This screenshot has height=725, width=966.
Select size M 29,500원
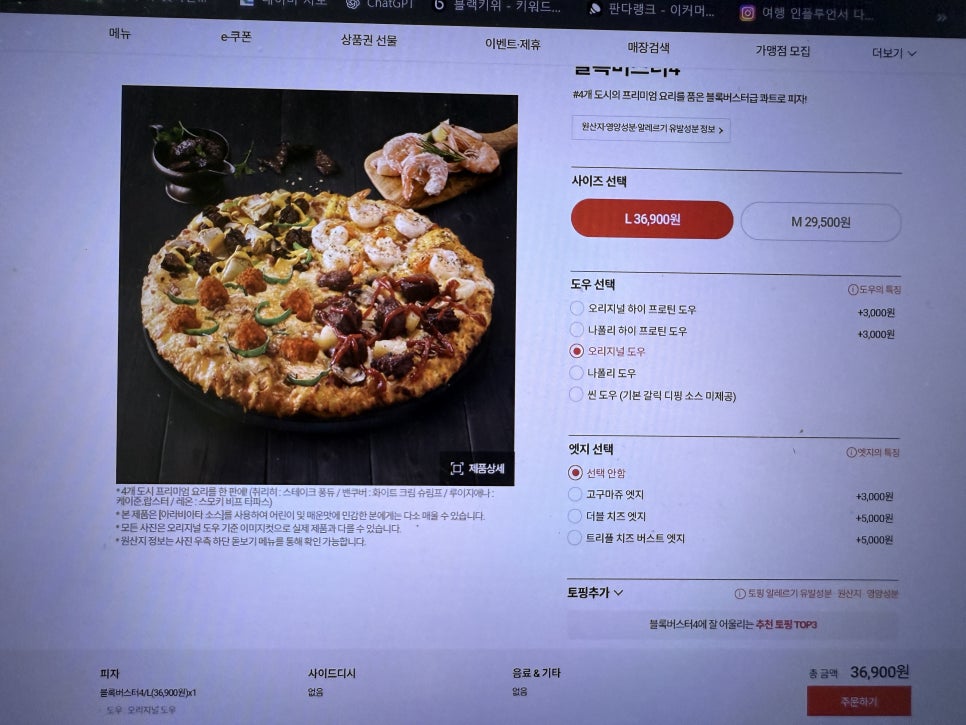pos(820,222)
